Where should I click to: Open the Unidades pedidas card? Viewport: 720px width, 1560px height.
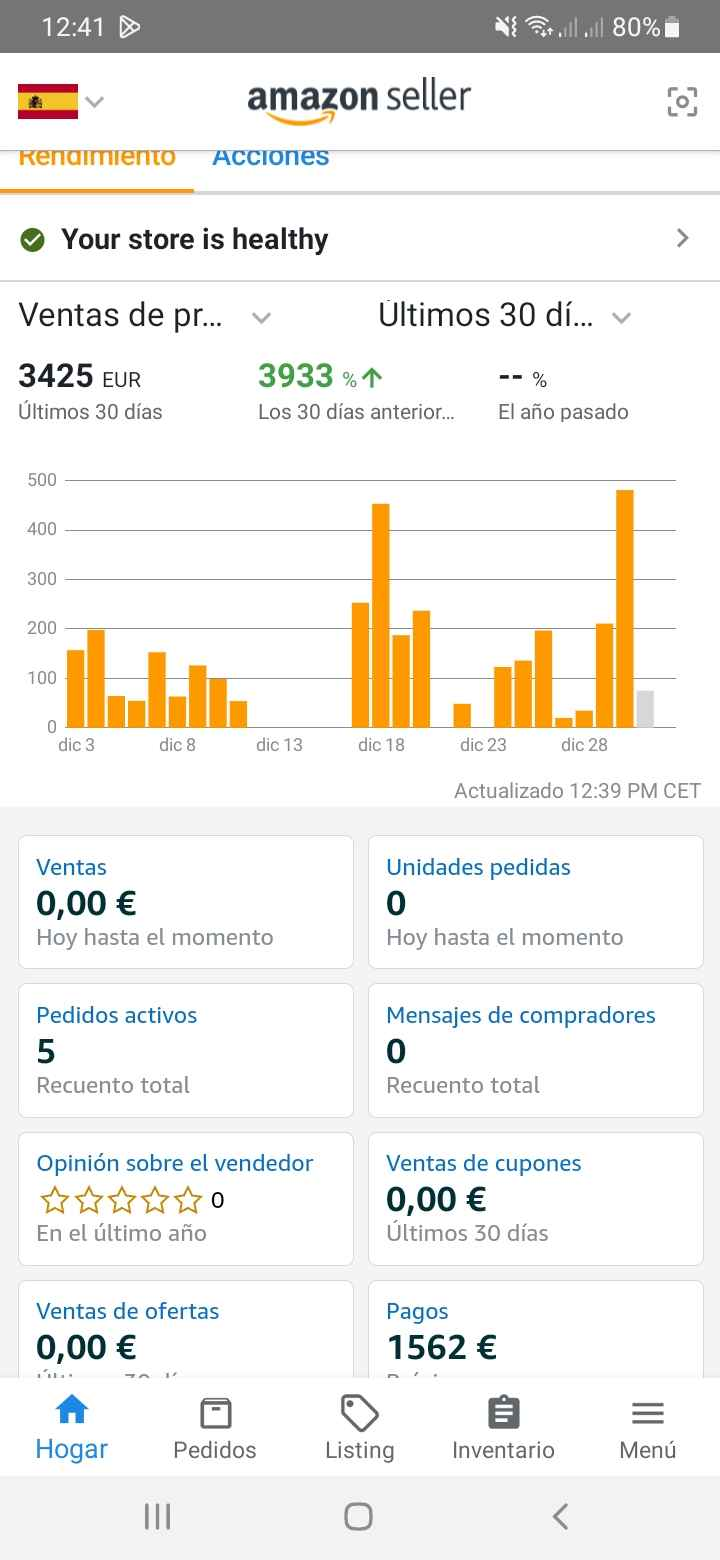coord(536,902)
